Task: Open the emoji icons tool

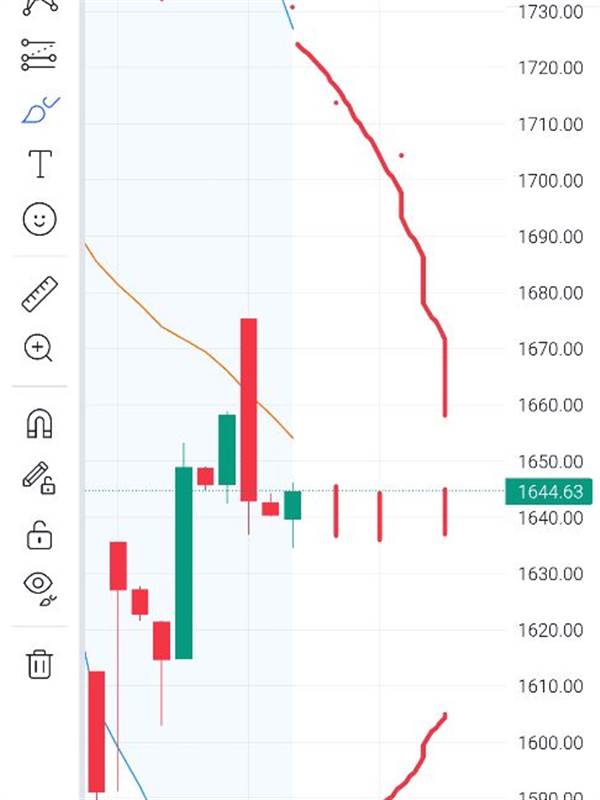Action: 39,219
